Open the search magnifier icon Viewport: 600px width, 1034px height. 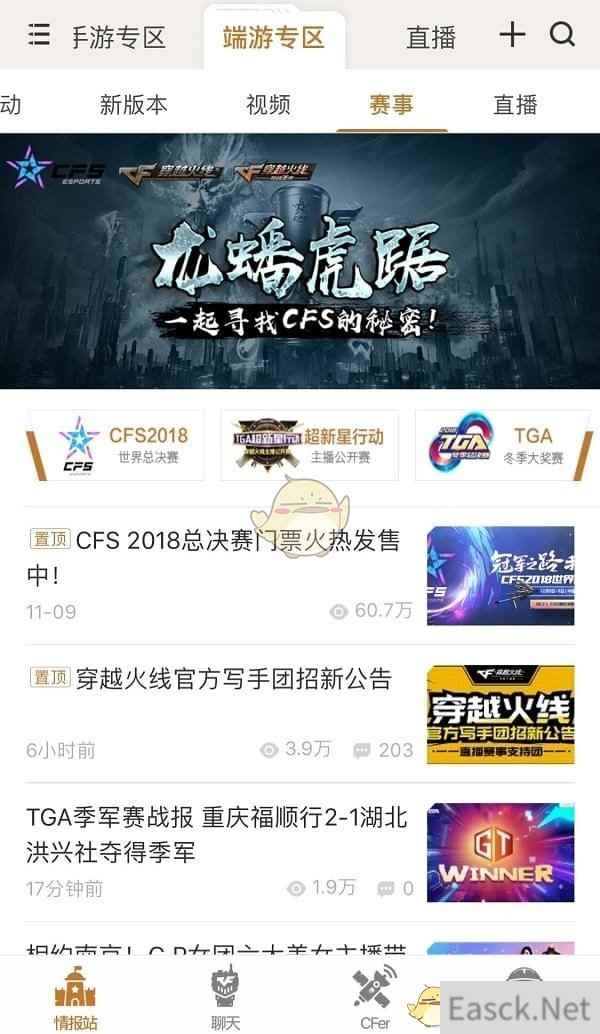[x=563, y=35]
